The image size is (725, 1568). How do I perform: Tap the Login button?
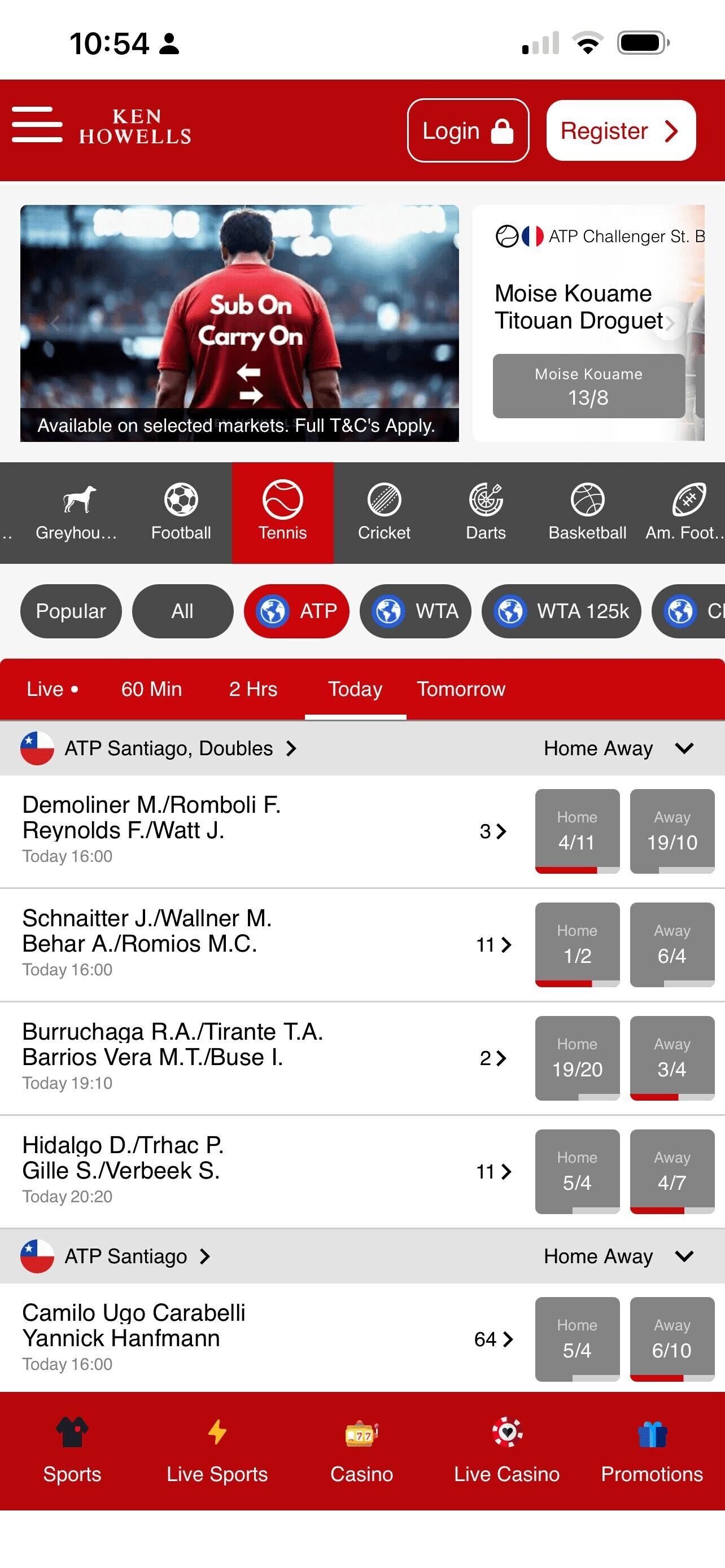[x=468, y=131]
